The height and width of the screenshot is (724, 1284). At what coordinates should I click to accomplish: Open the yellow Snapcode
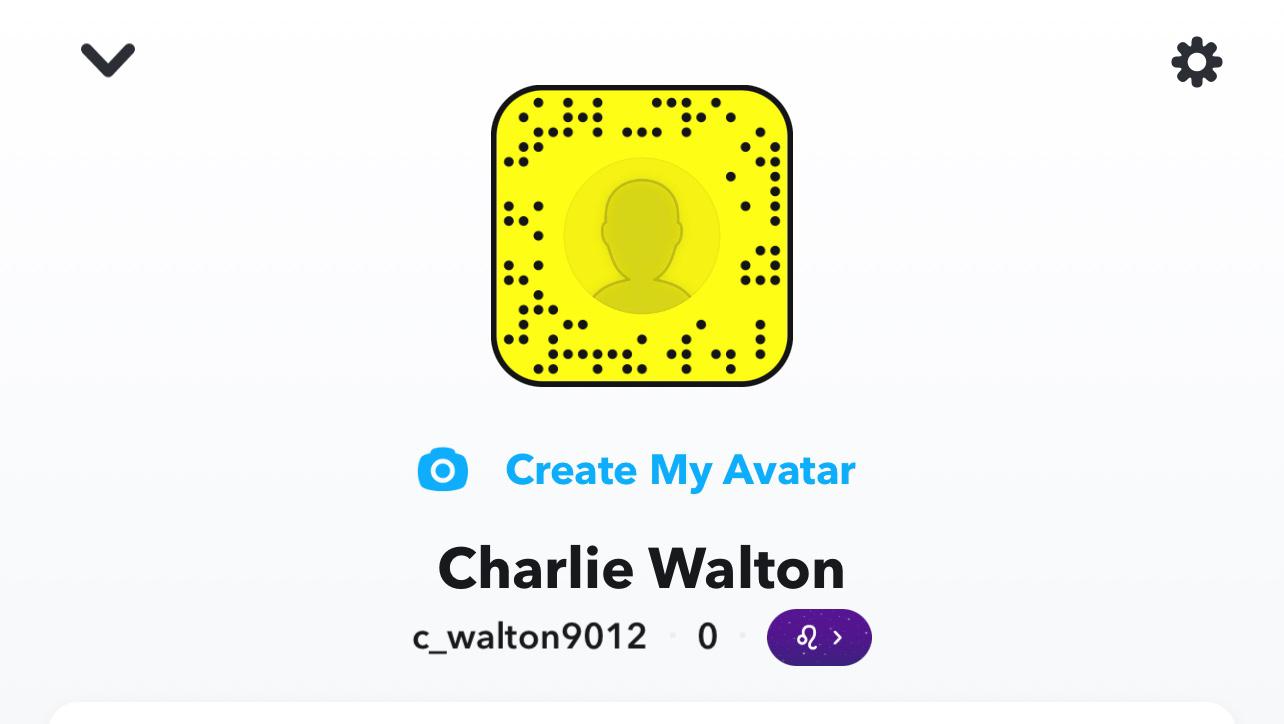(x=641, y=236)
